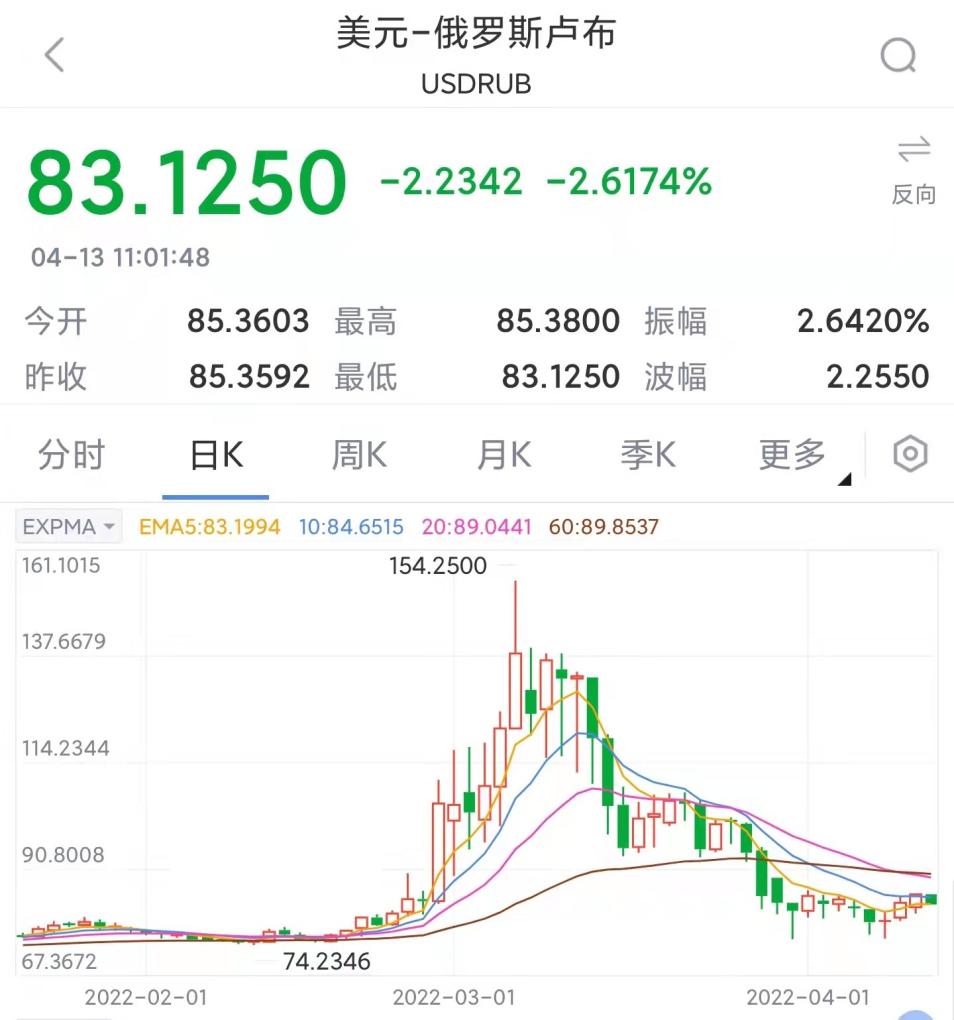This screenshot has width=954, height=1020.
Task: Switch to the 季K quarterly tab
Action: point(647,456)
